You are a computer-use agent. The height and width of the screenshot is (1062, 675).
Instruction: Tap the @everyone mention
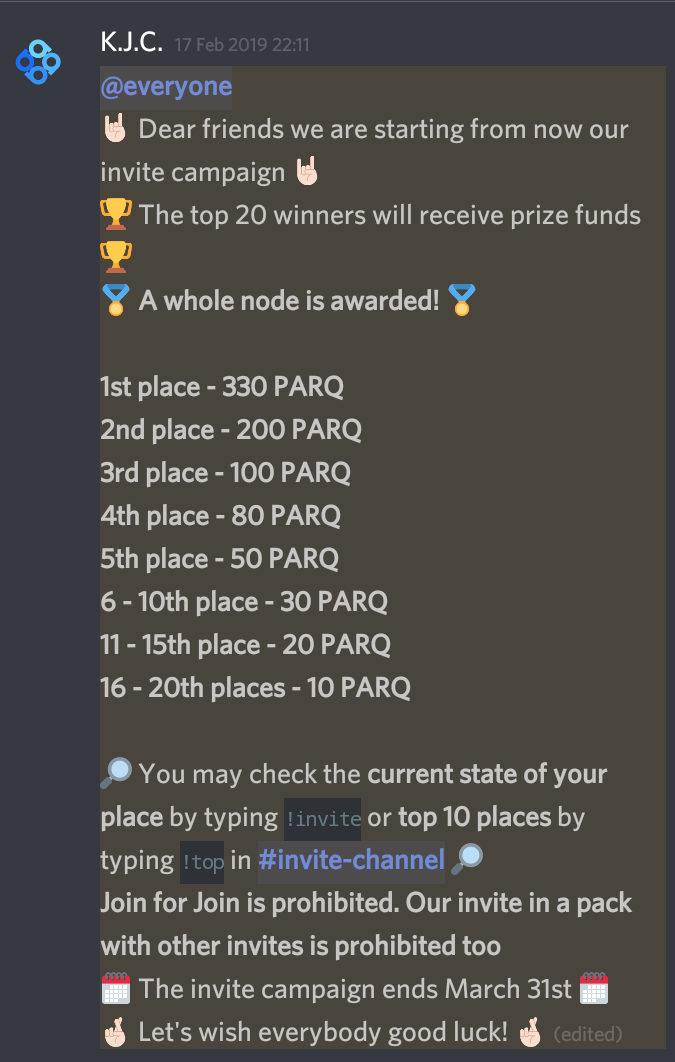tap(166, 86)
